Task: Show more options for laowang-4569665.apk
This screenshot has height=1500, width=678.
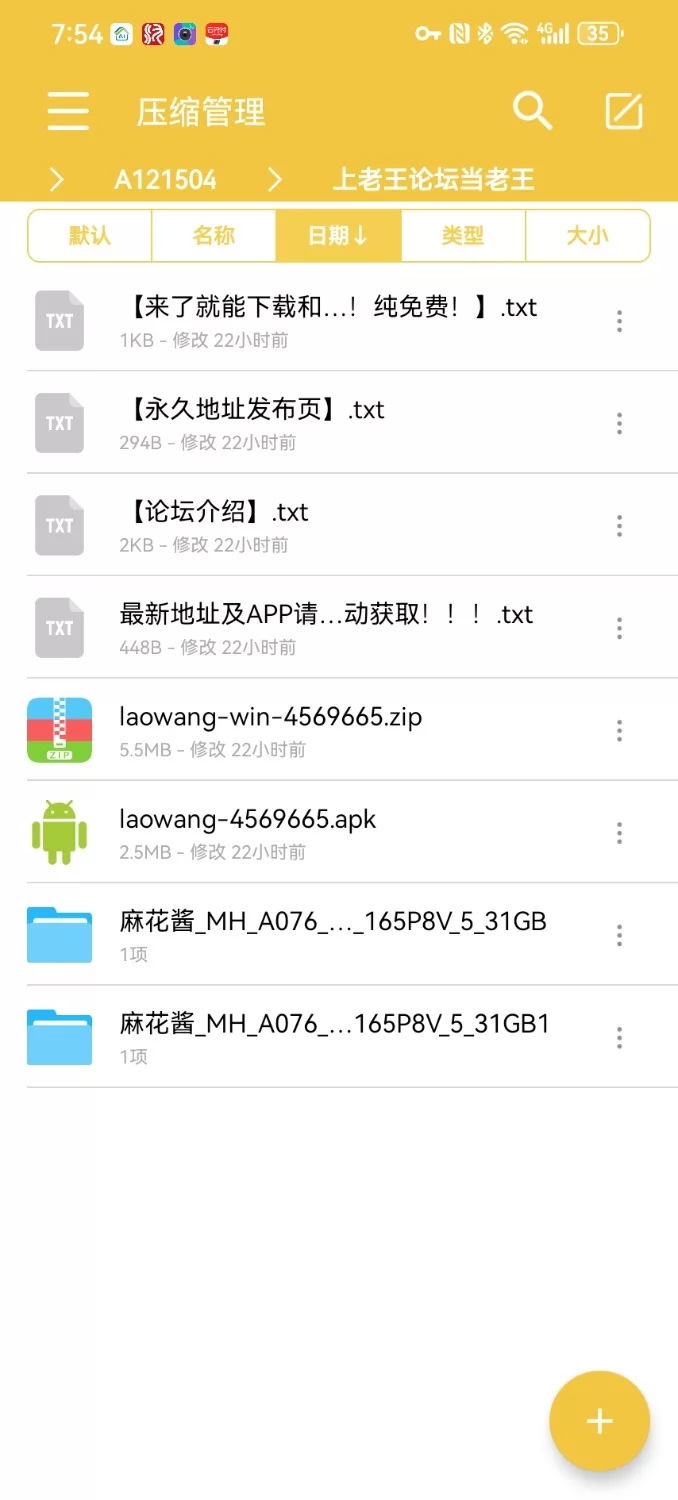Action: pyautogui.click(x=619, y=832)
